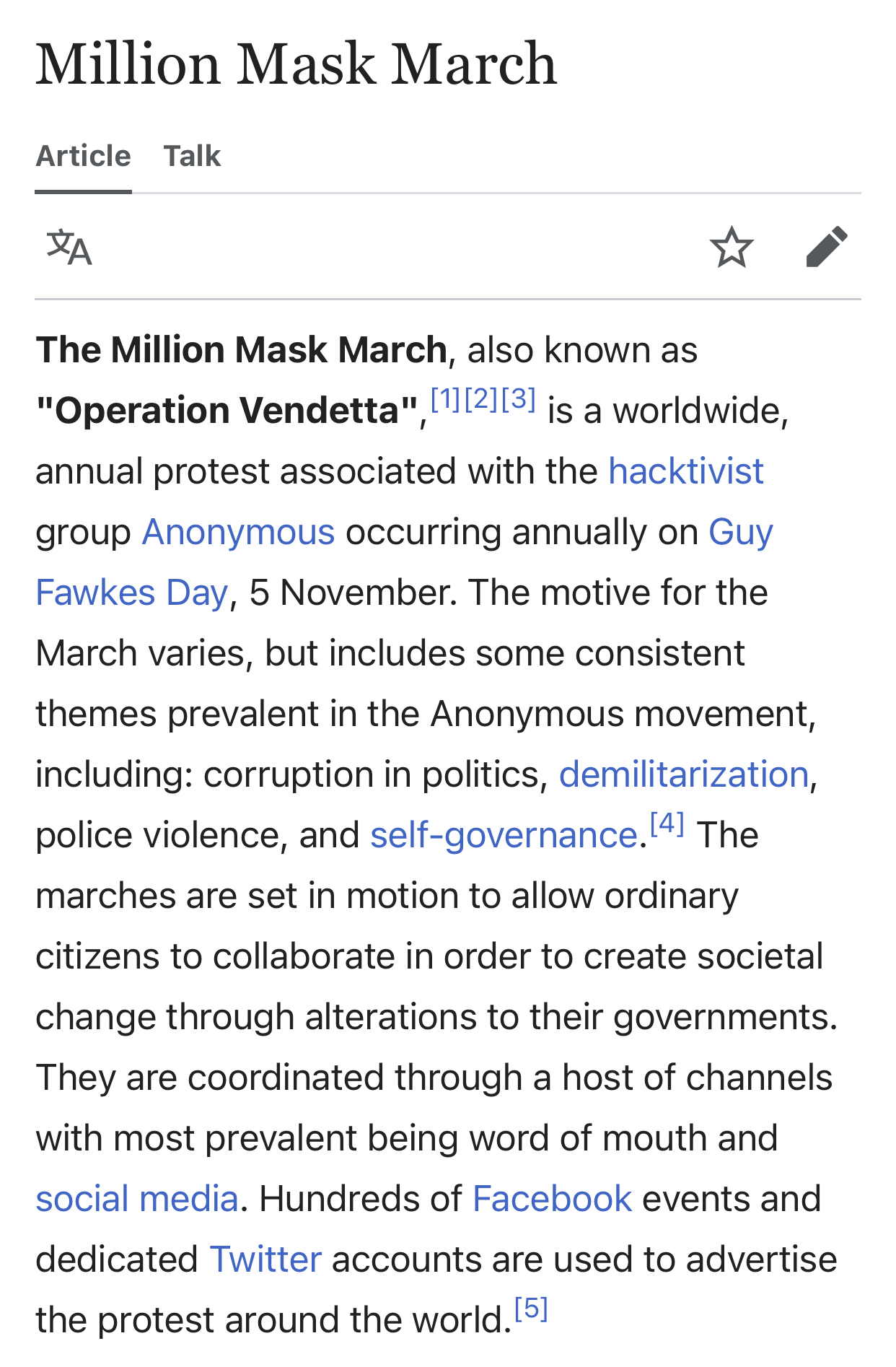
Task: Show reference [3] after Operation Vendetta
Action: point(519,398)
